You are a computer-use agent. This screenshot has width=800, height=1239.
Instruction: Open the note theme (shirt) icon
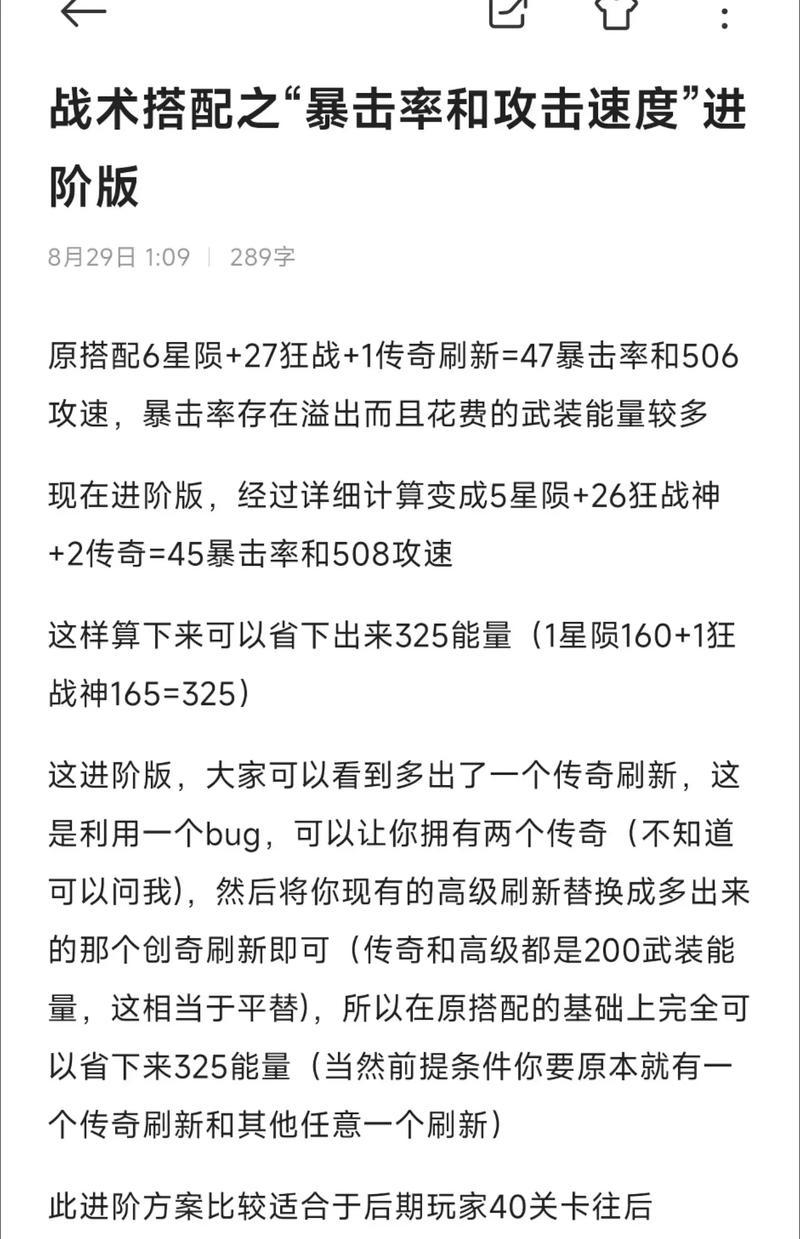click(x=617, y=11)
